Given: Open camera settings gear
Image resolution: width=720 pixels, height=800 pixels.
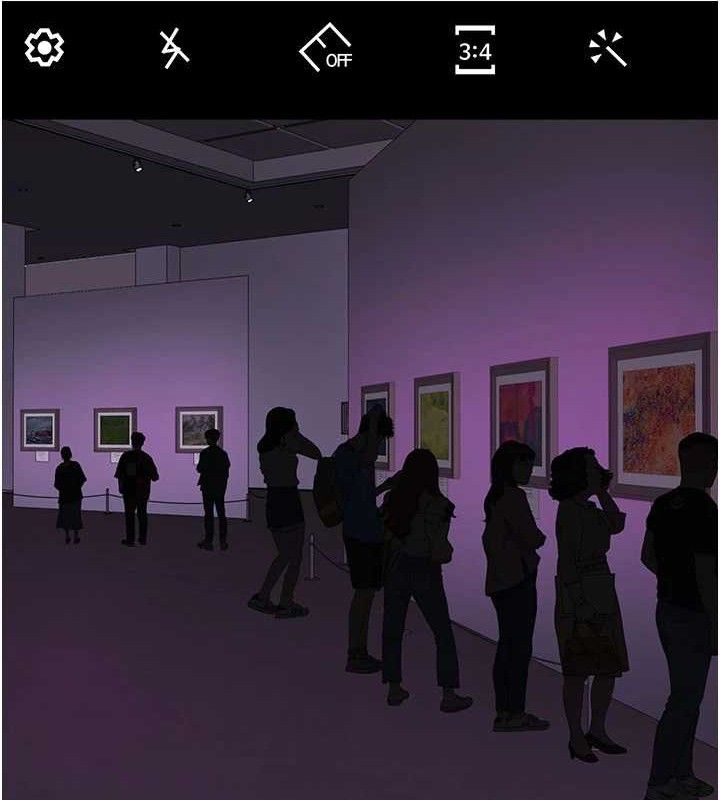Looking at the screenshot, I should pyautogui.click(x=44, y=48).
